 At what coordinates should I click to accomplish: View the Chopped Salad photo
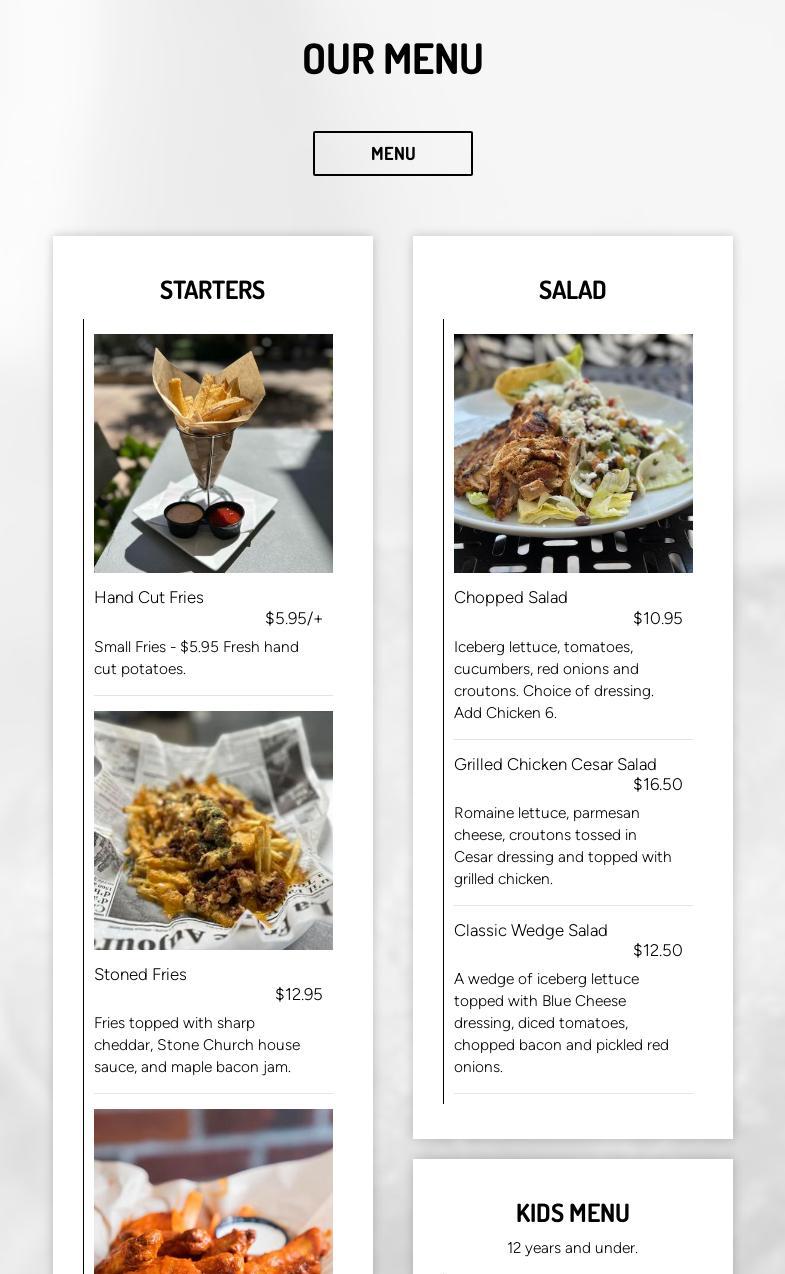(x=573, y=453)
